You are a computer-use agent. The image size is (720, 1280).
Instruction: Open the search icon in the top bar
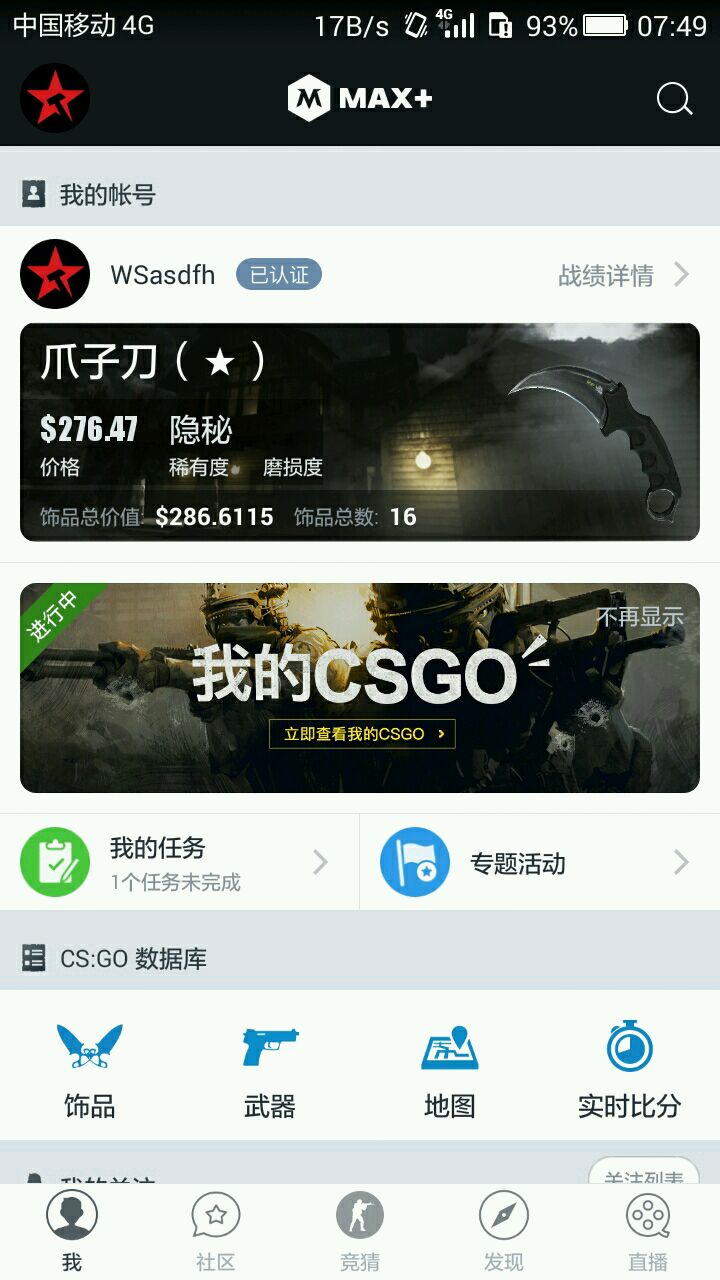[x=674, y=99]
